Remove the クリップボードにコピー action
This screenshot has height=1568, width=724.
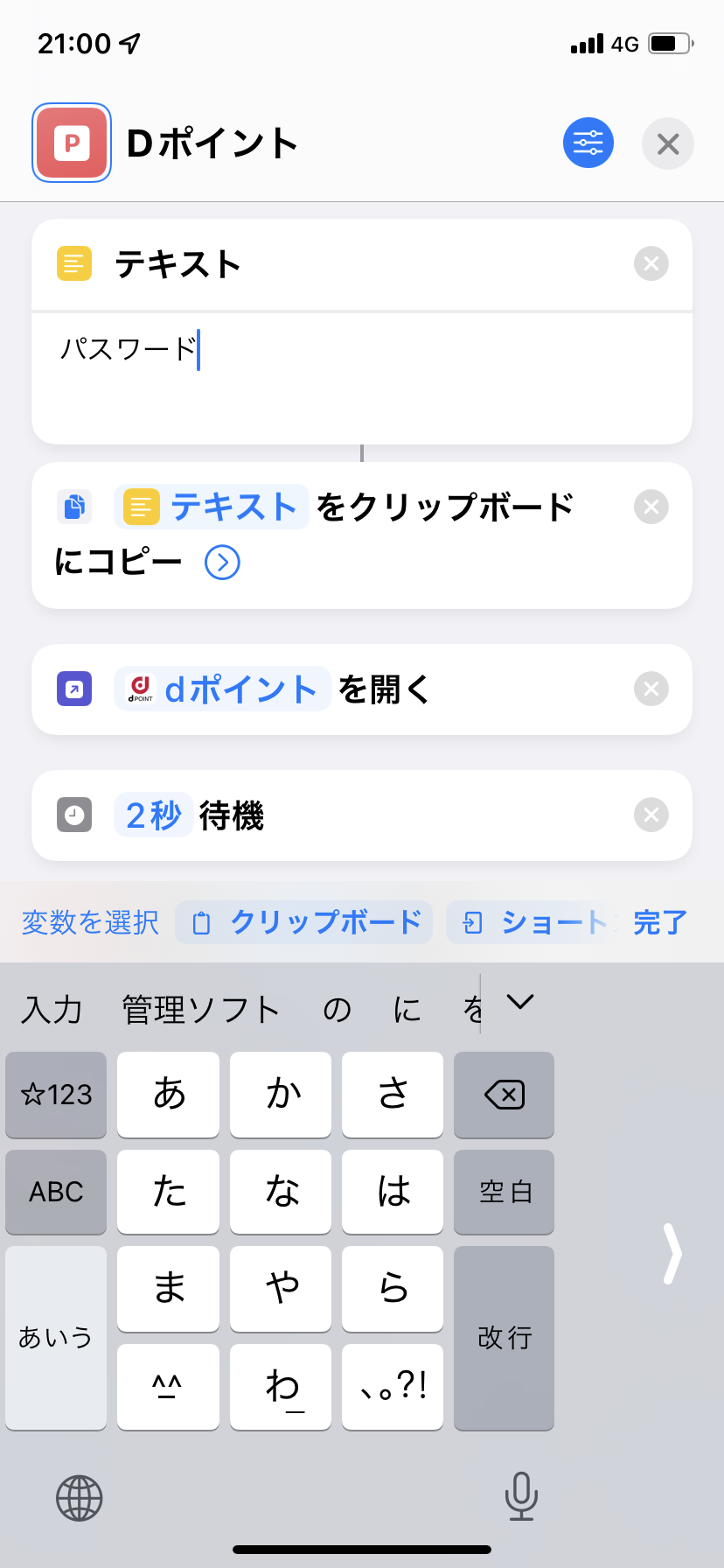click(651, 507)
